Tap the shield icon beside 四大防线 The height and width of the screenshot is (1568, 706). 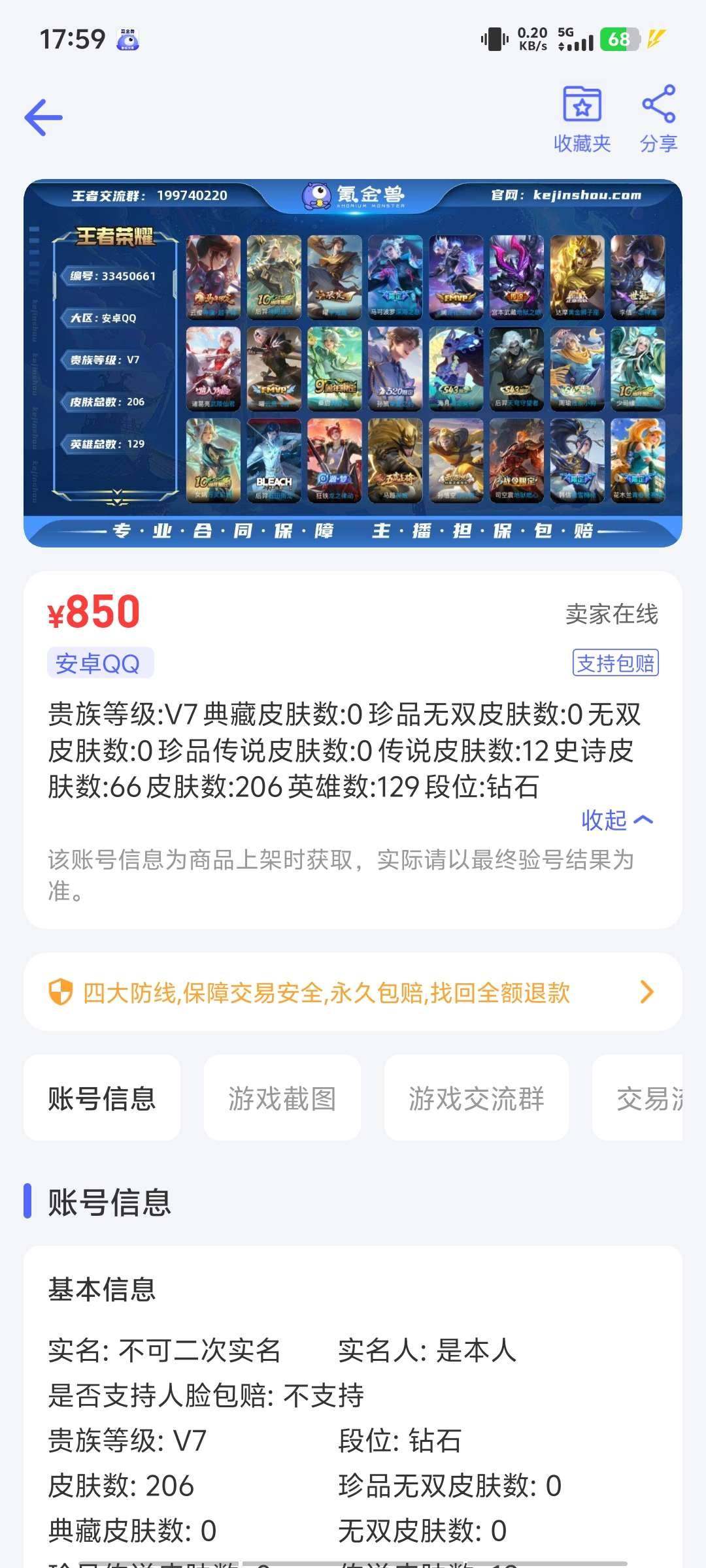[59, 992]
